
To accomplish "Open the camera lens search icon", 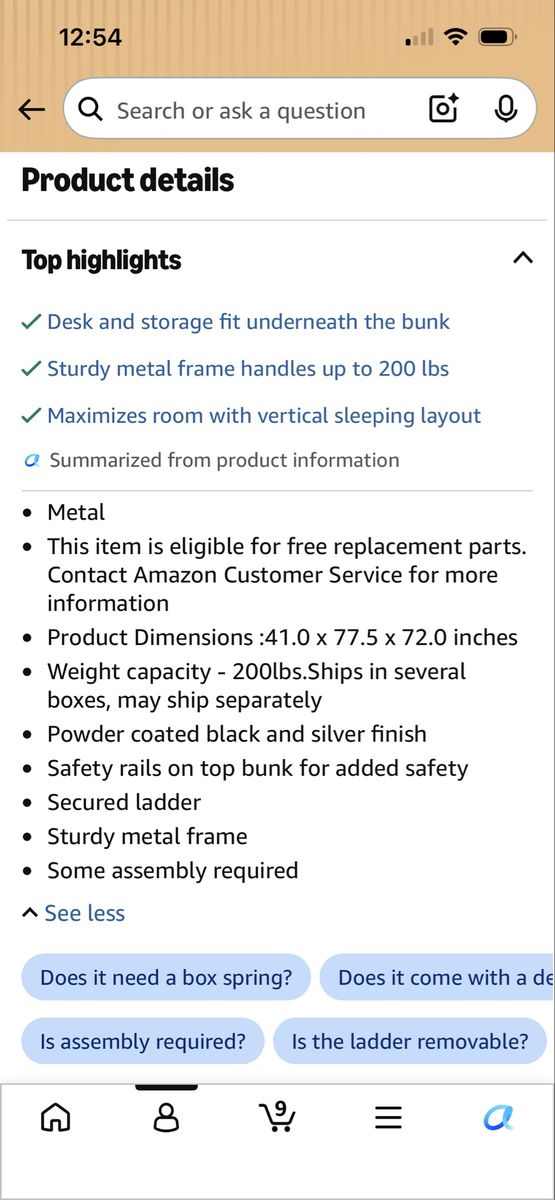I will coord(443,110).
